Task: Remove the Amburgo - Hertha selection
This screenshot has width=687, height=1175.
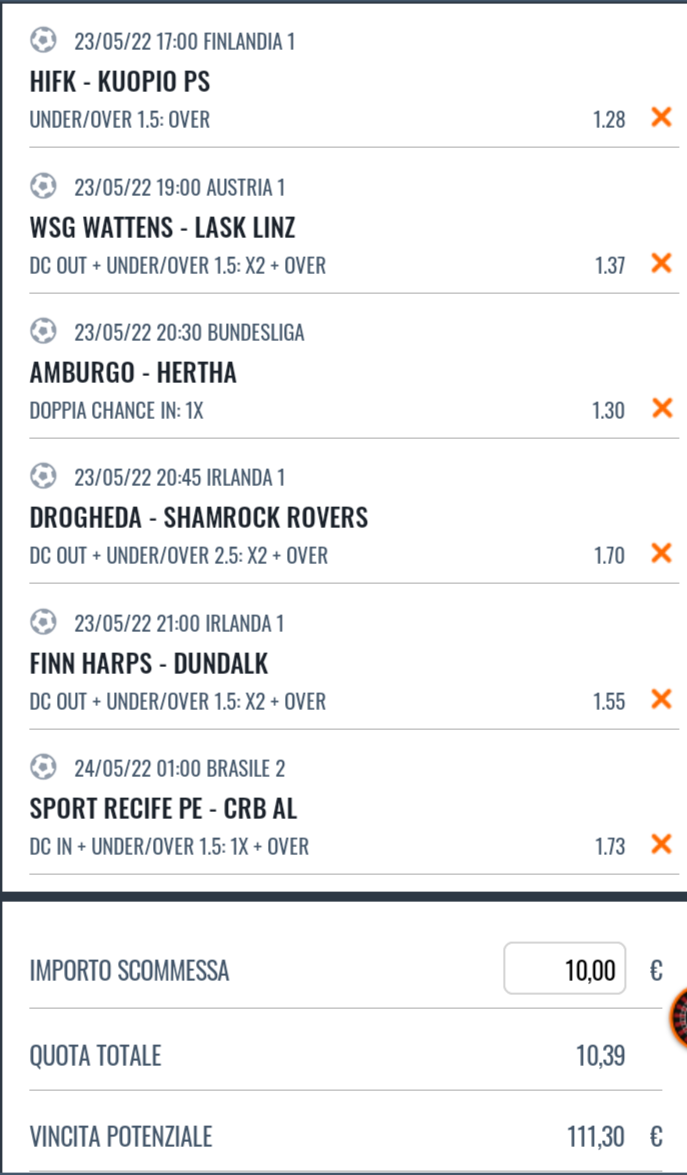Action: [661, 408]
